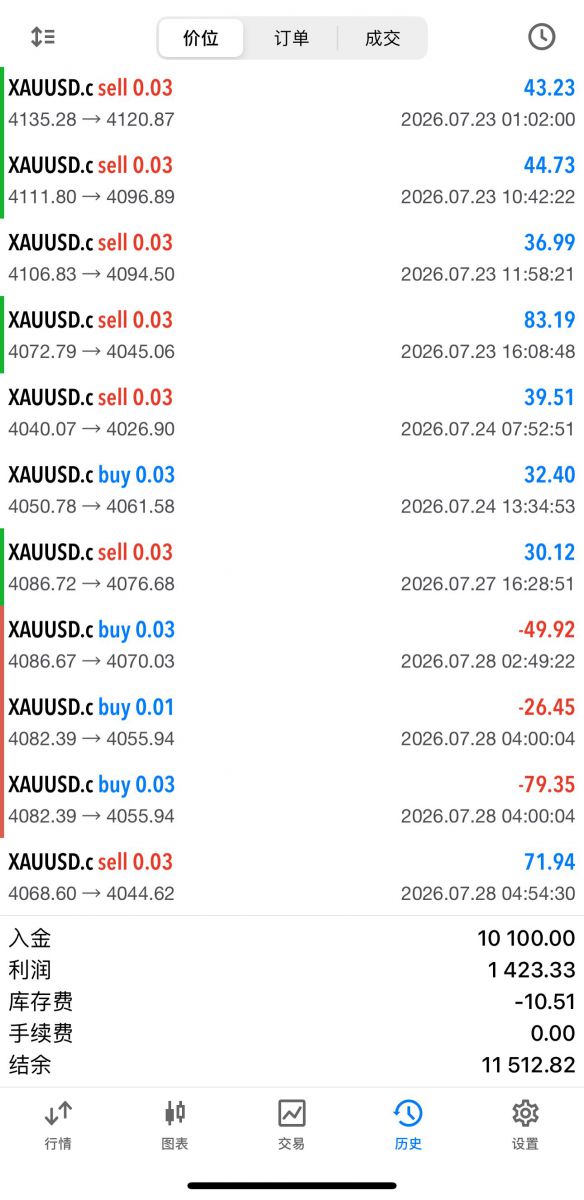The height and width of the screenshot is (1200, 584).
Task: Open the buy 0.01 trade losing 26.45
Action: [x=292, y=723]
